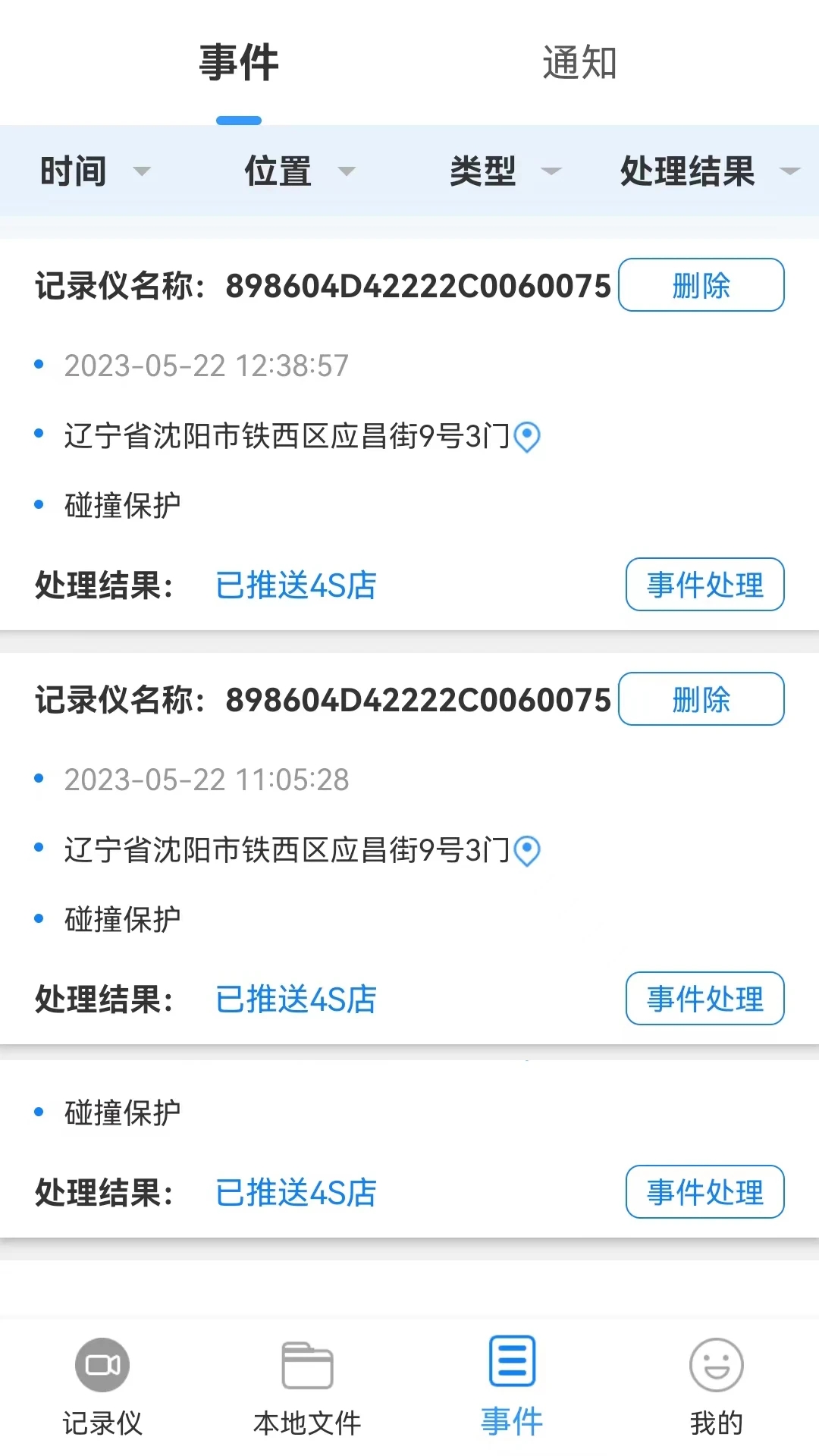The width and height of the screenshot is (819, 1456).
Task: Open the 已推送4S店 link on the first event
Action: pyautogui.click(x=297, y=585)
